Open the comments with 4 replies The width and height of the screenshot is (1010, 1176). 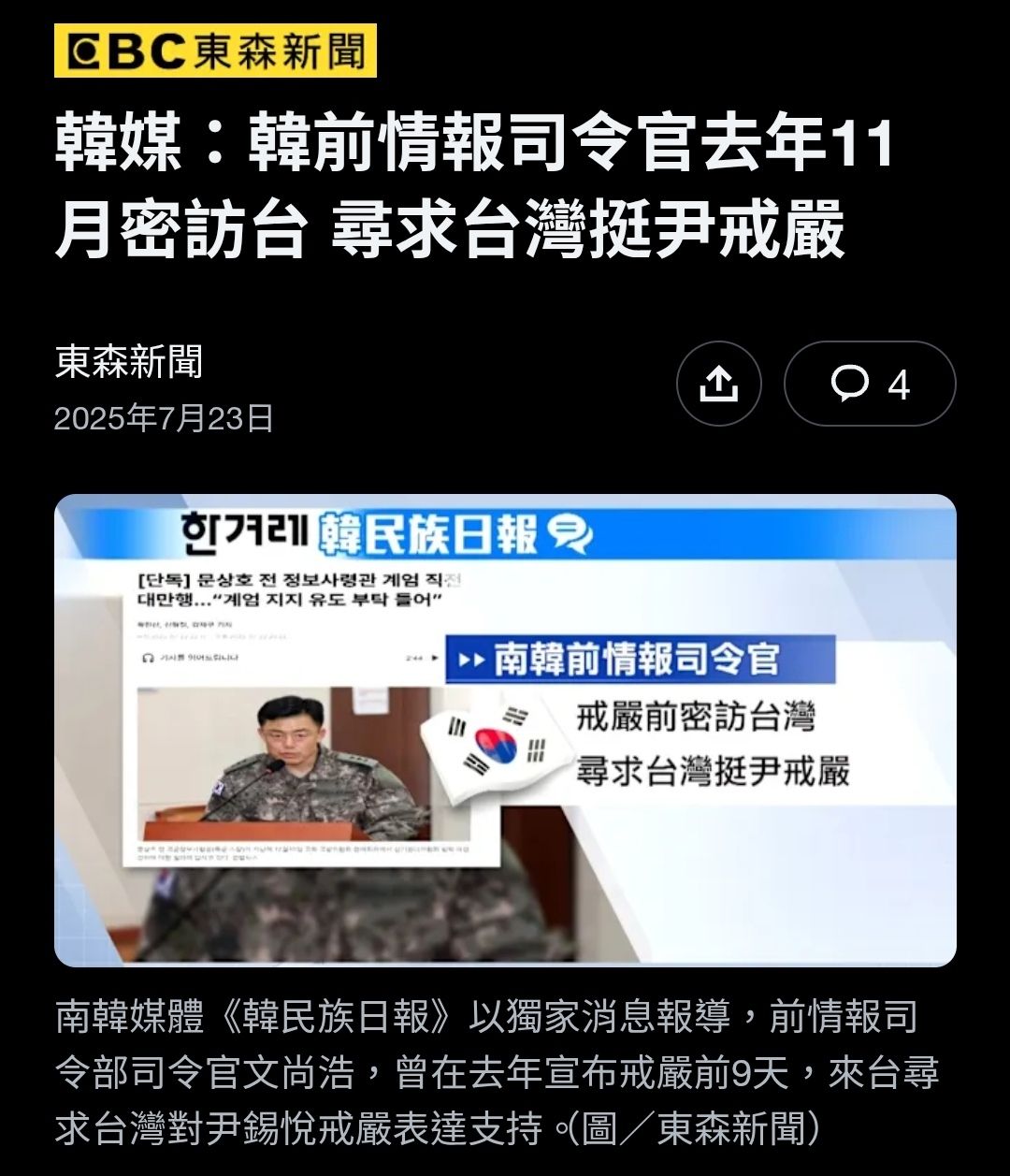coord(870,384)
